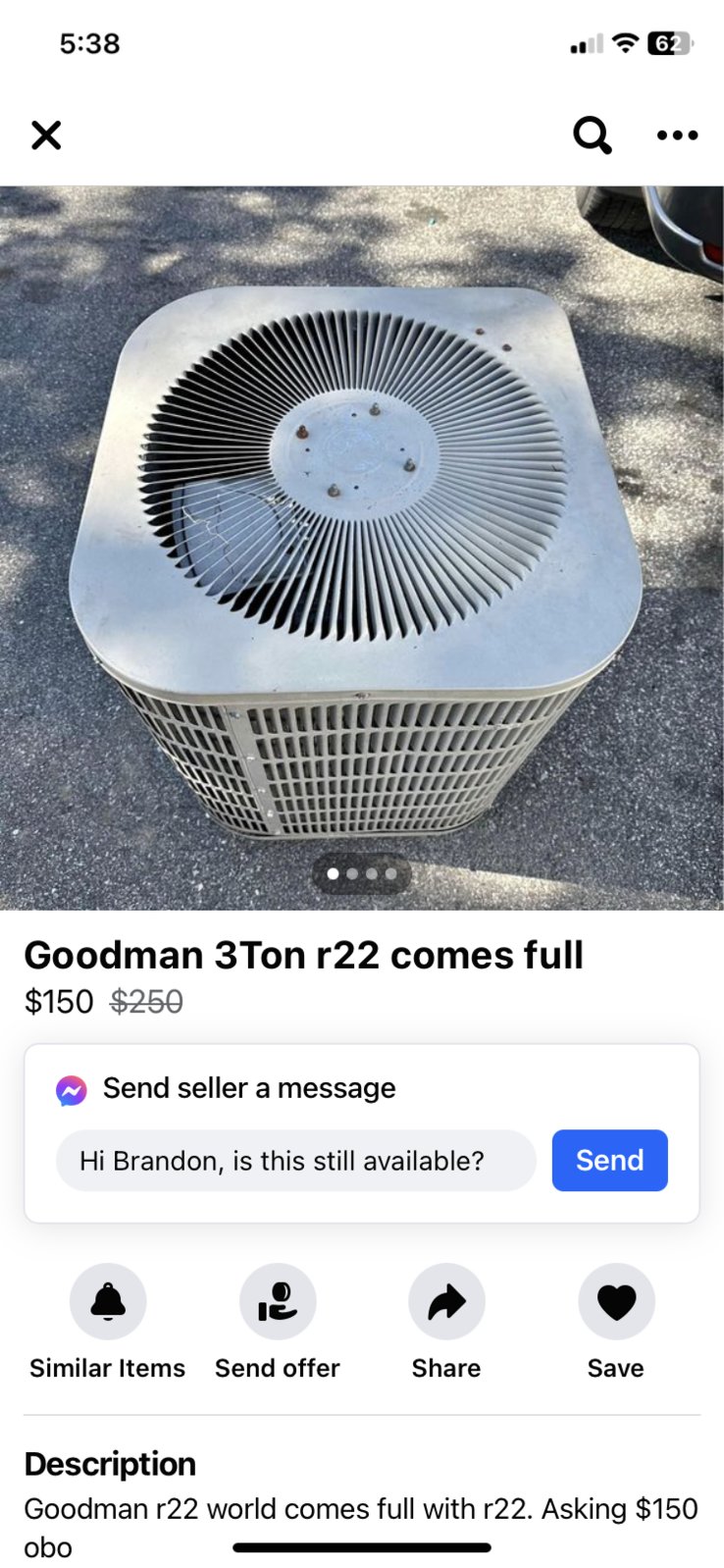Share this Goodman listing
The width and height of the screenshot is (724, 1568).
(x=446, y=1302)
